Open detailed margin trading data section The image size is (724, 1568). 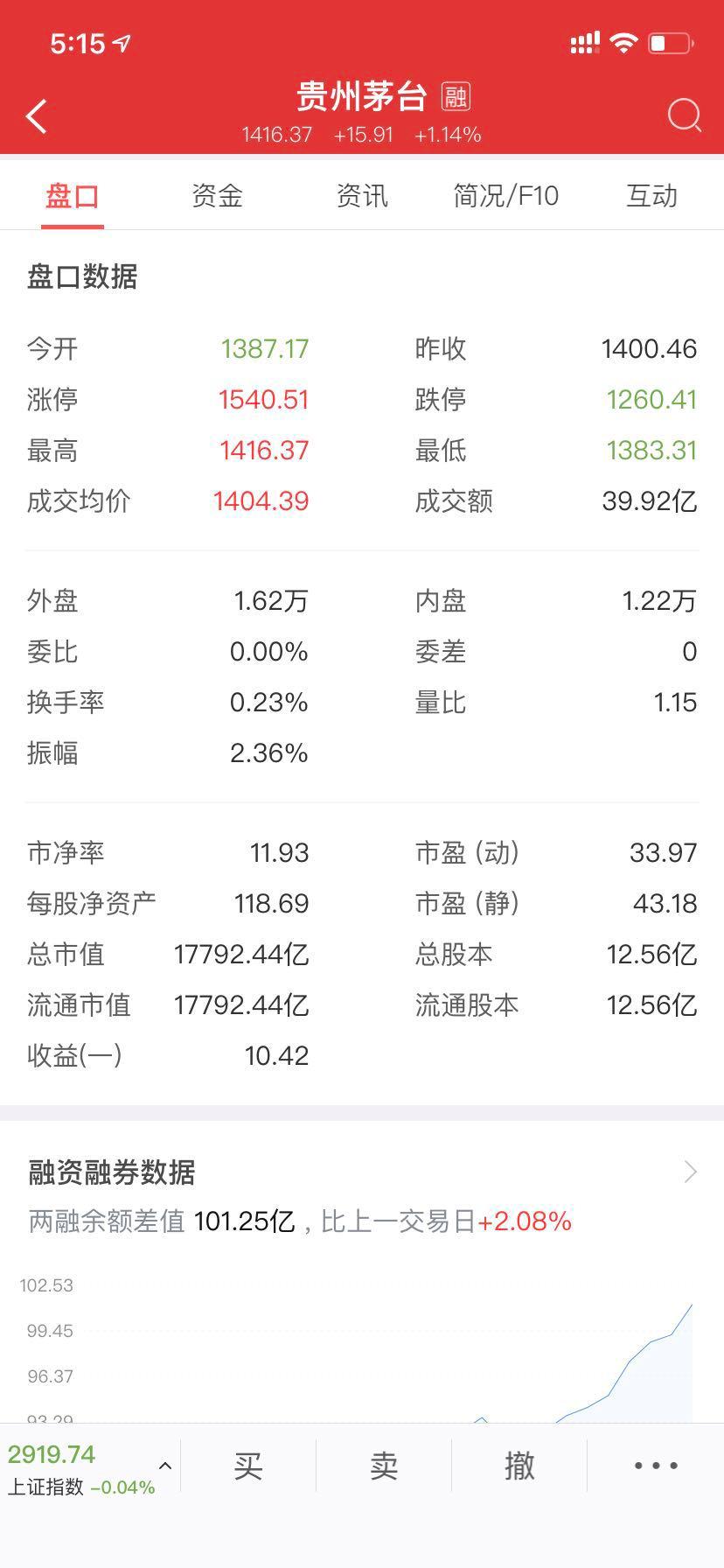(x=109, y=1172)
